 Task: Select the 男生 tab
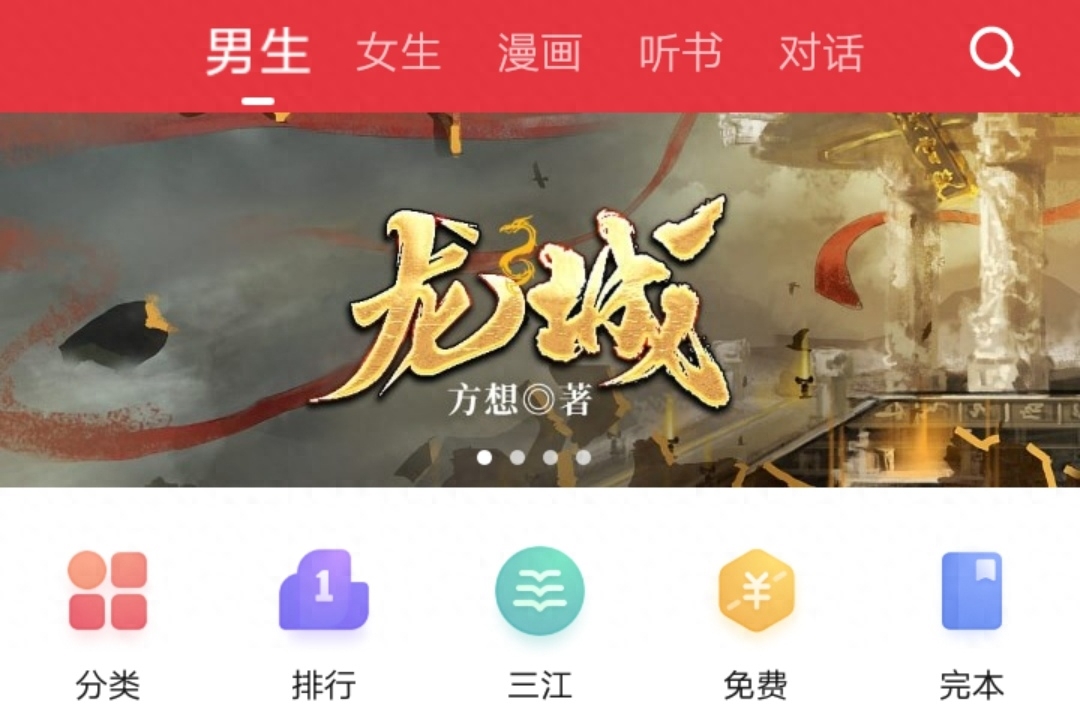(x=258, y=53)
